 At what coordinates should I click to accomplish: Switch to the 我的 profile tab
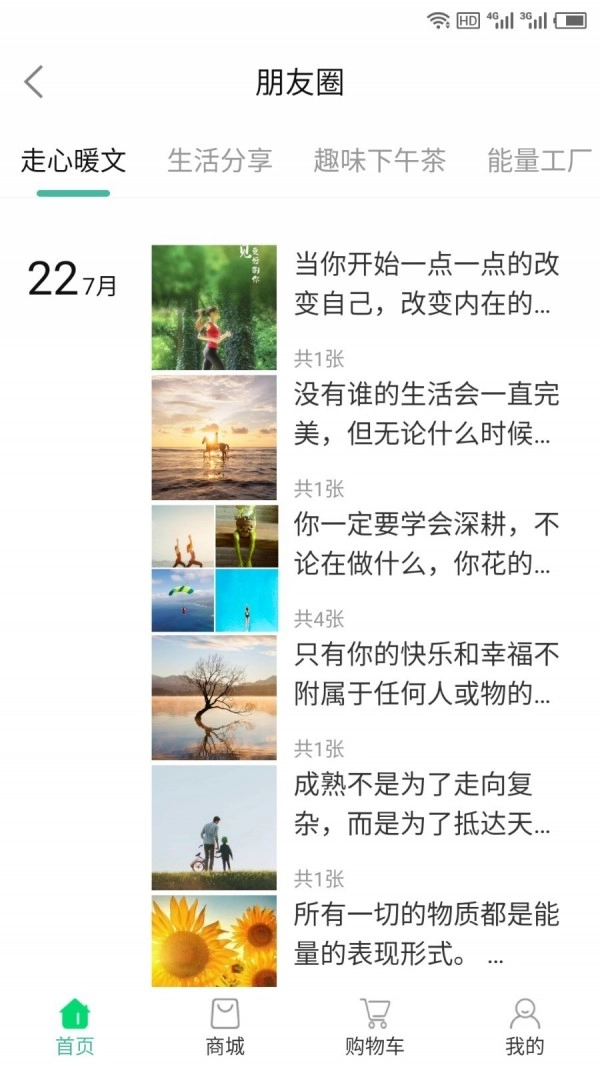[525, 1027]
